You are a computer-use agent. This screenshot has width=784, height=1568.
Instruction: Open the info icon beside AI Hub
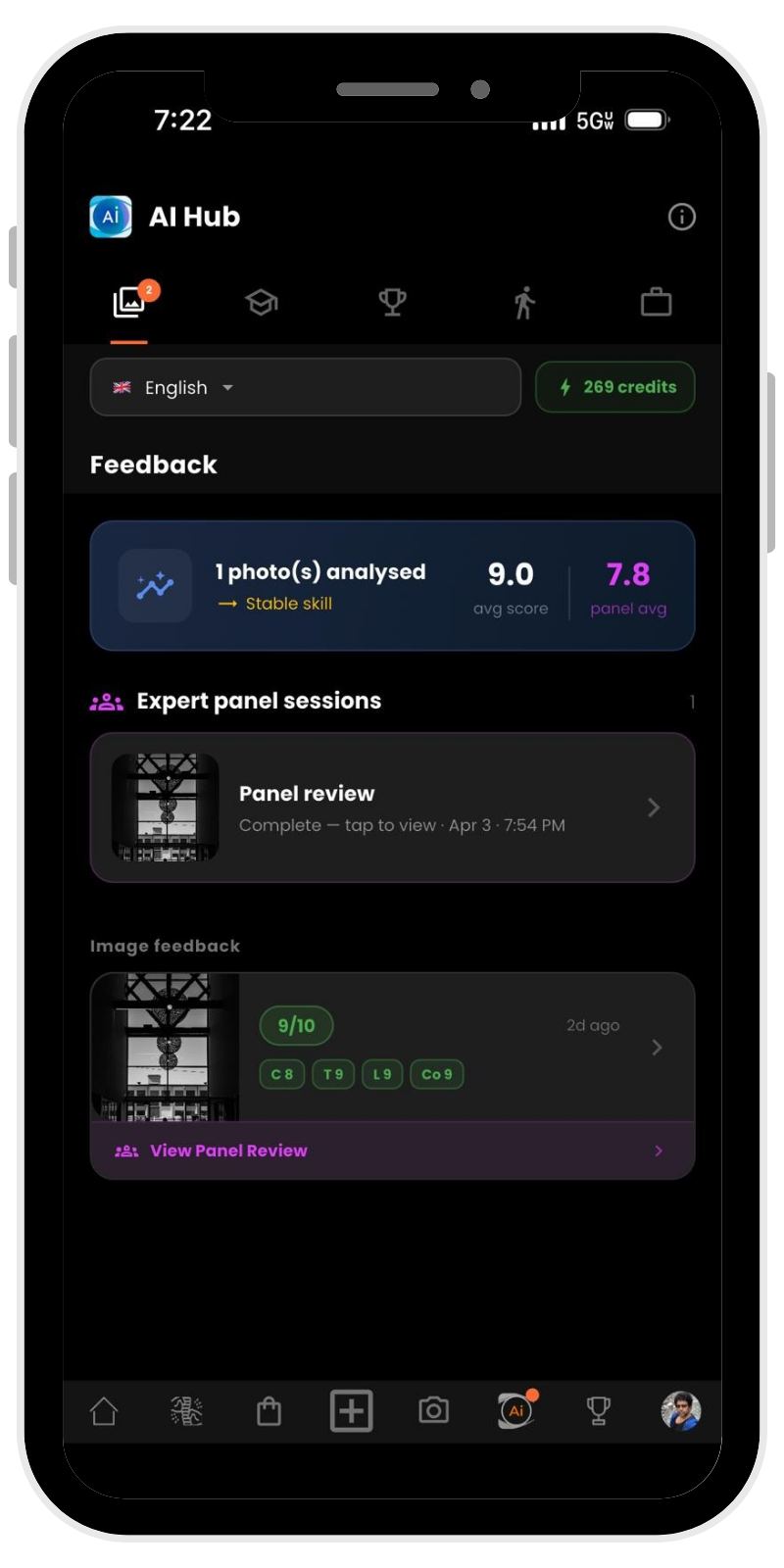(681, 217)
